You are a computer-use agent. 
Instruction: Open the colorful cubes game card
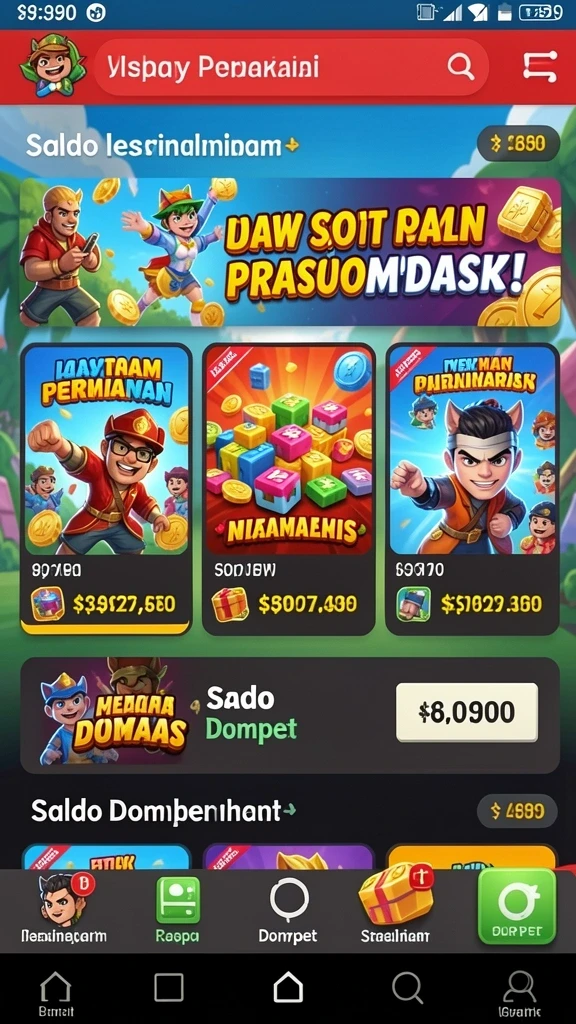click(x=289, y=488)
